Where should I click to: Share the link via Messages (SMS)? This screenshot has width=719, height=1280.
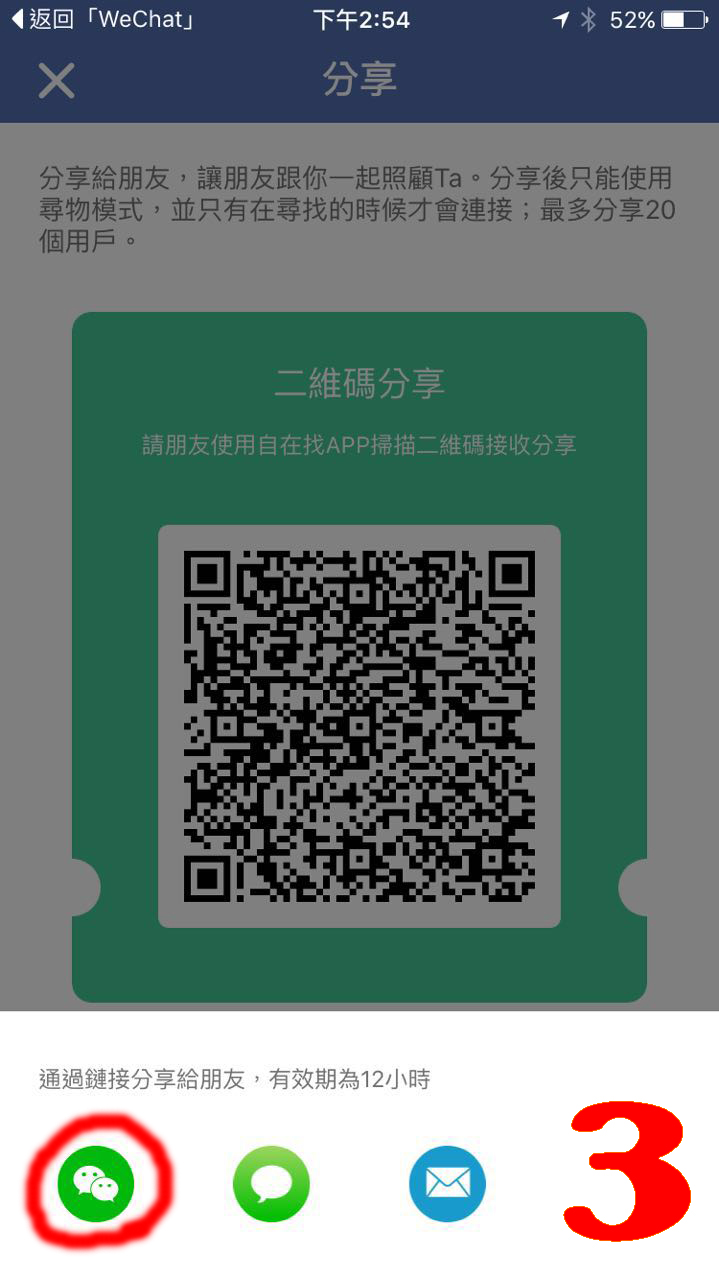coord(271,1184)
